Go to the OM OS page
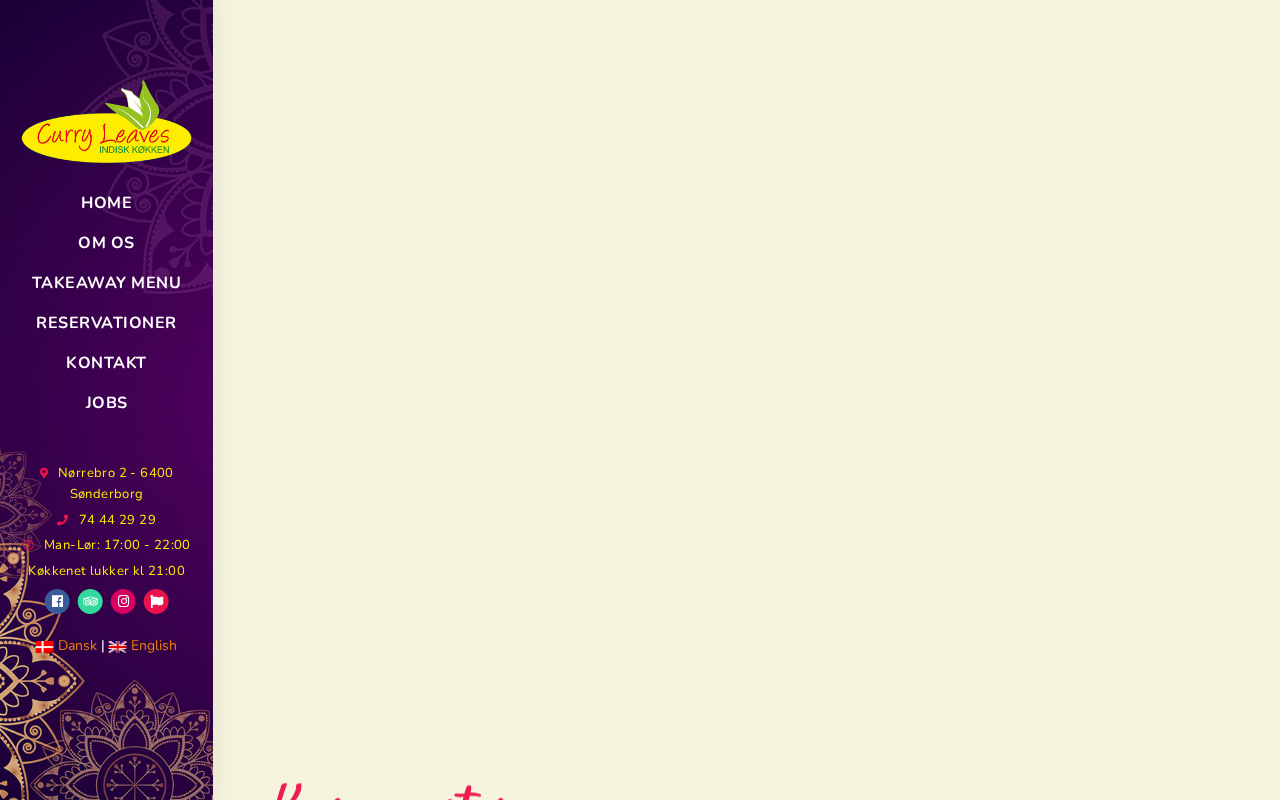This screenshot has height=800, width=1280. (106, 243)
